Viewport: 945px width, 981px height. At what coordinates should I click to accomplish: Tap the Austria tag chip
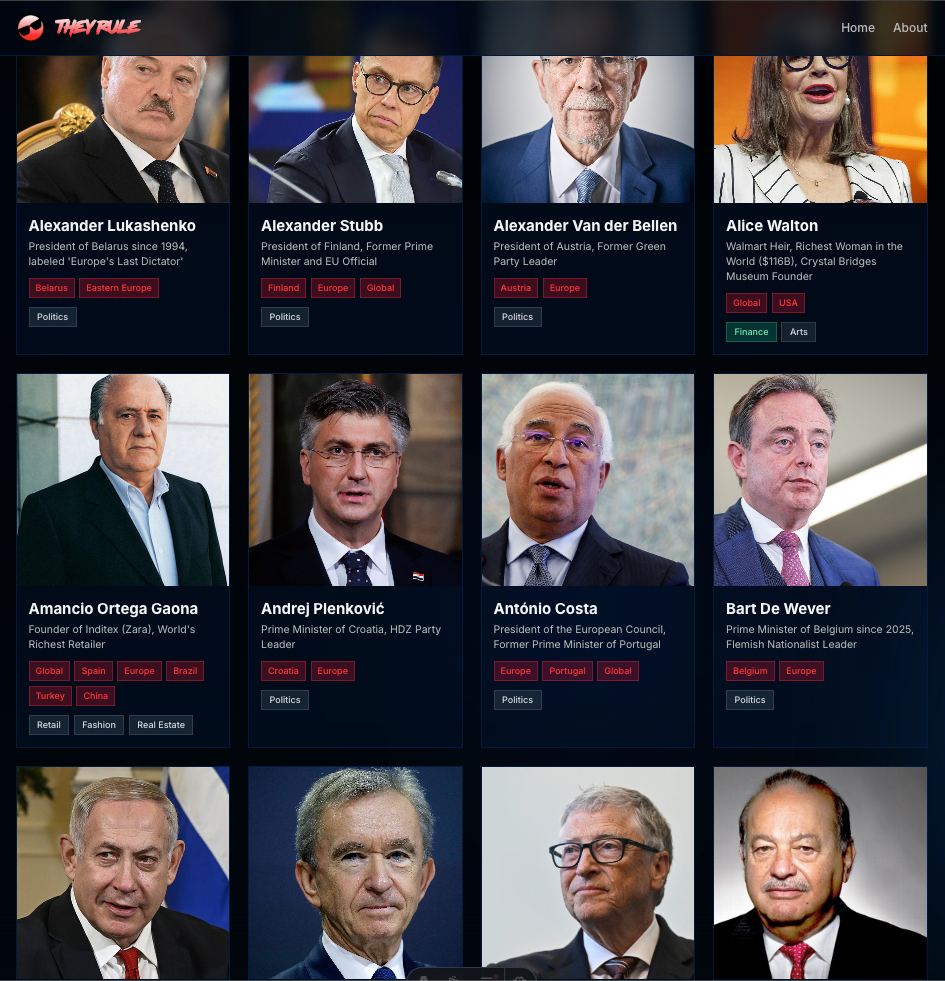tap(516, 288)
